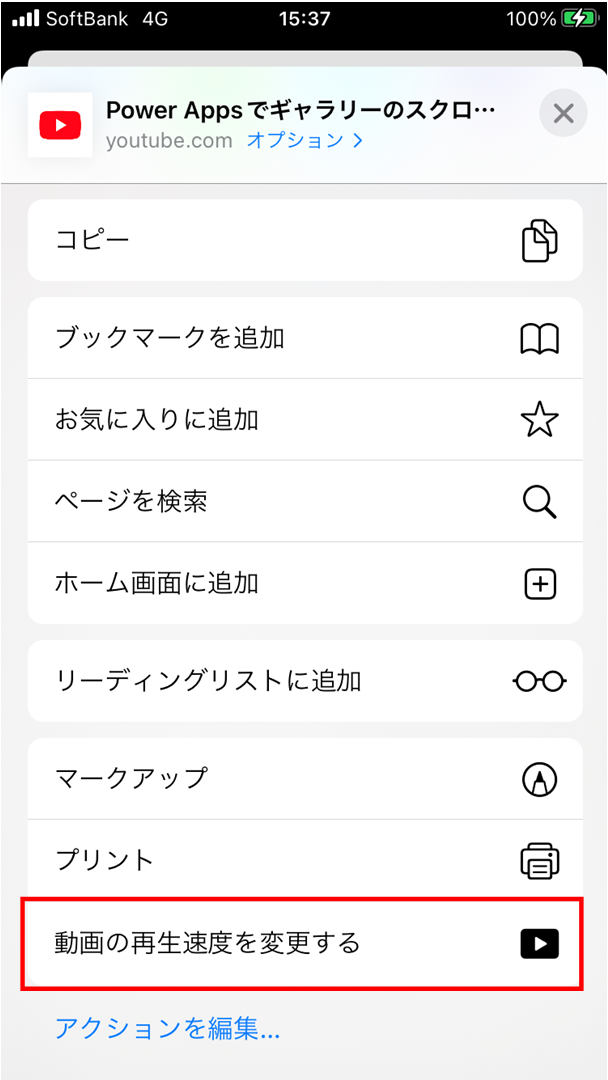The height and width of the screenshot is (1080, 608).
Task: Open マークアップ action
Action: (305, 779)
